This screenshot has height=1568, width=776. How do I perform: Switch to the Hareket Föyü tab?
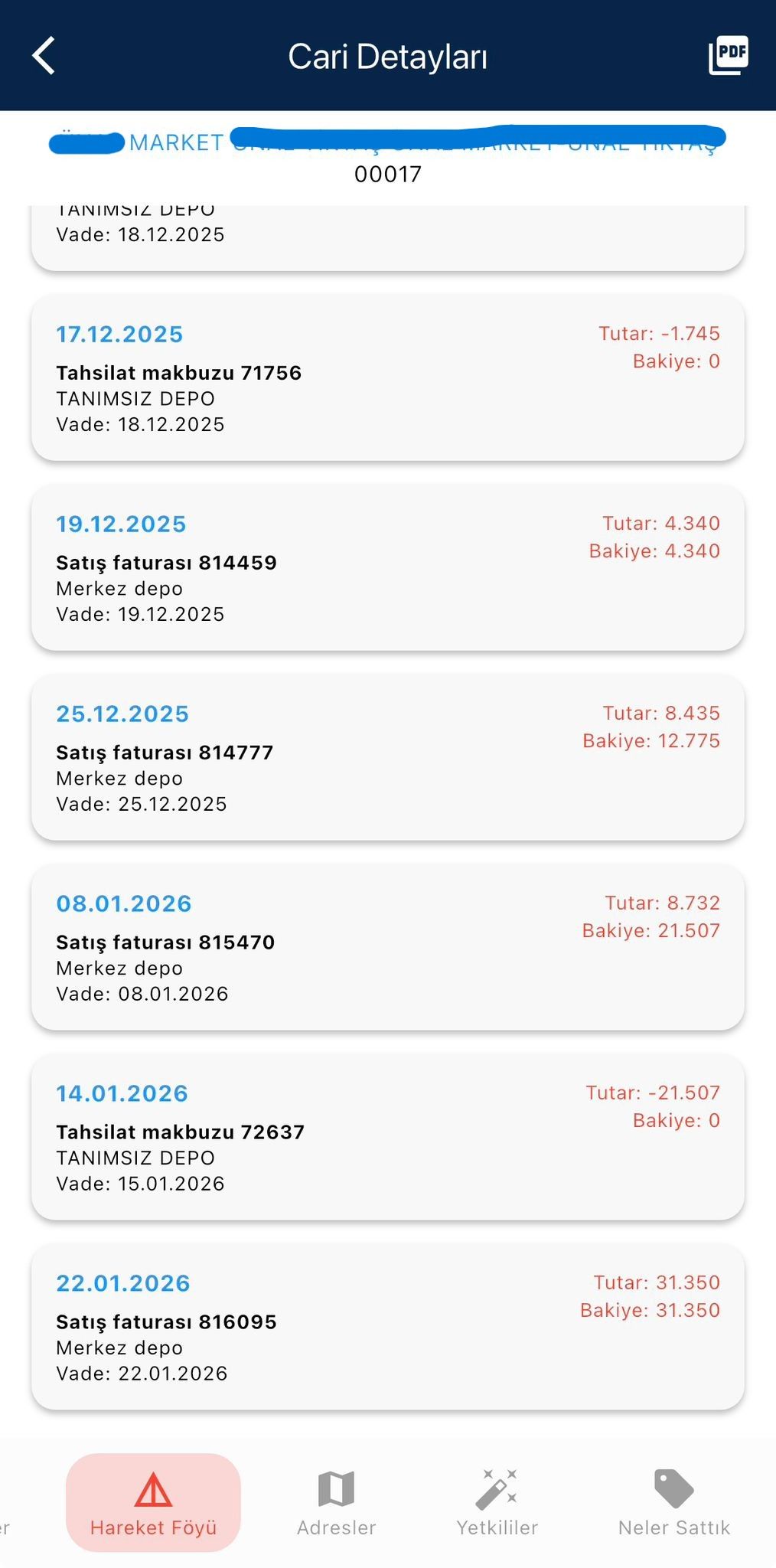(153, 1502)
